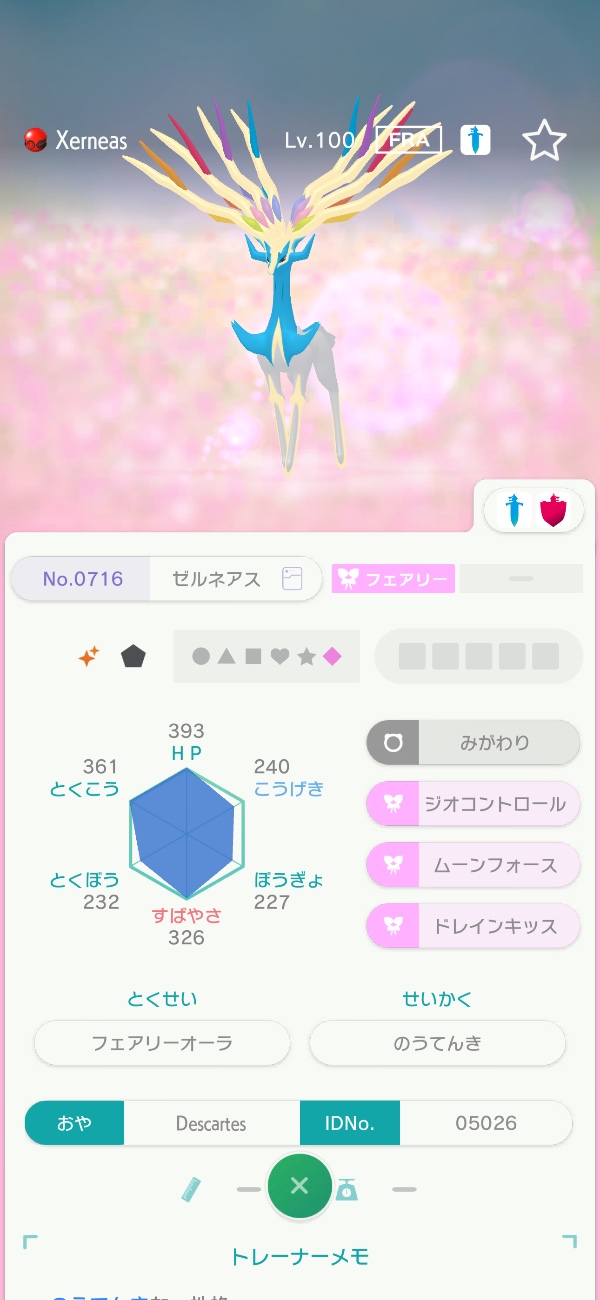600x1300 pixels.
Task: Open the Pokédex icon beside ゼルネアス
Action: 292,579
